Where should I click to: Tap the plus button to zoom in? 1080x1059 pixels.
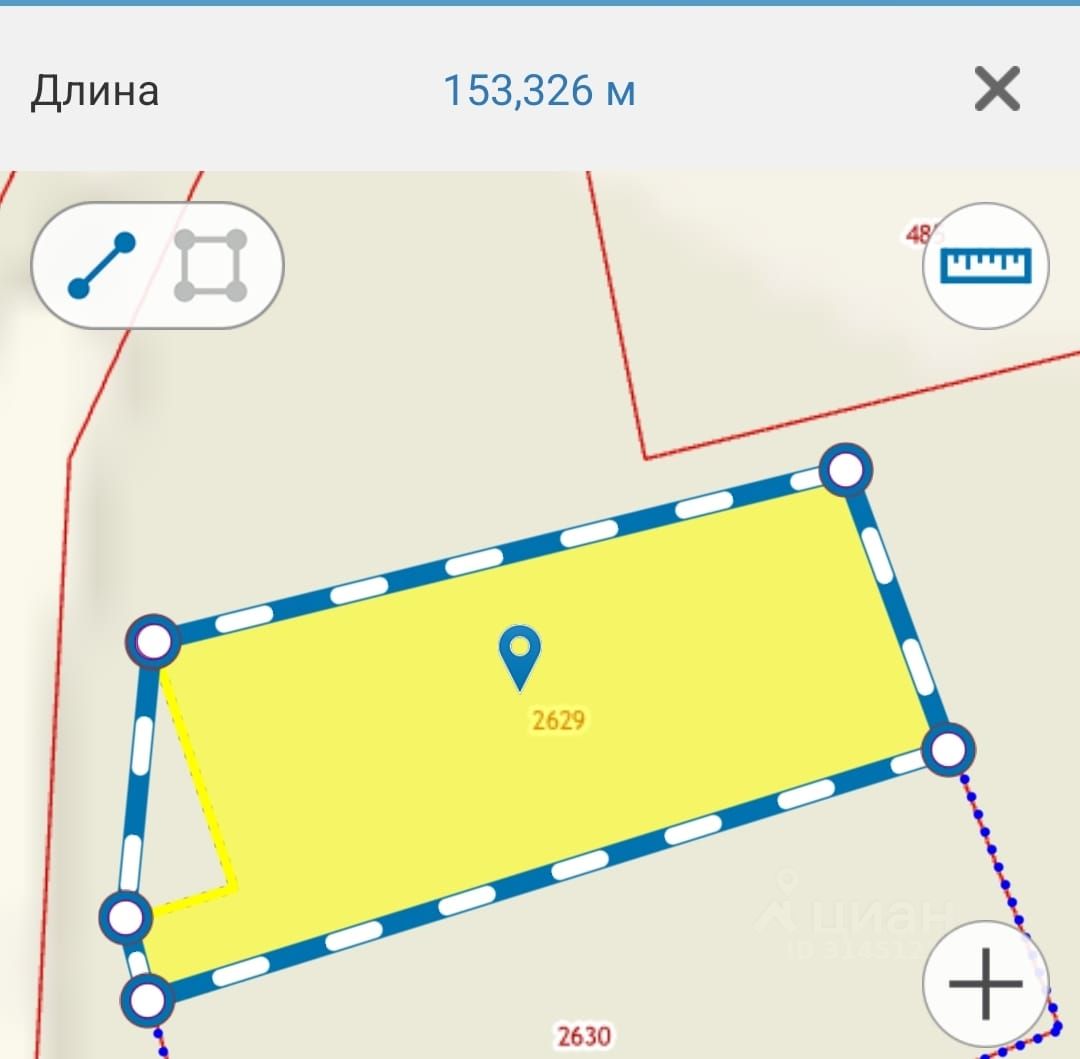coord(985,981)
